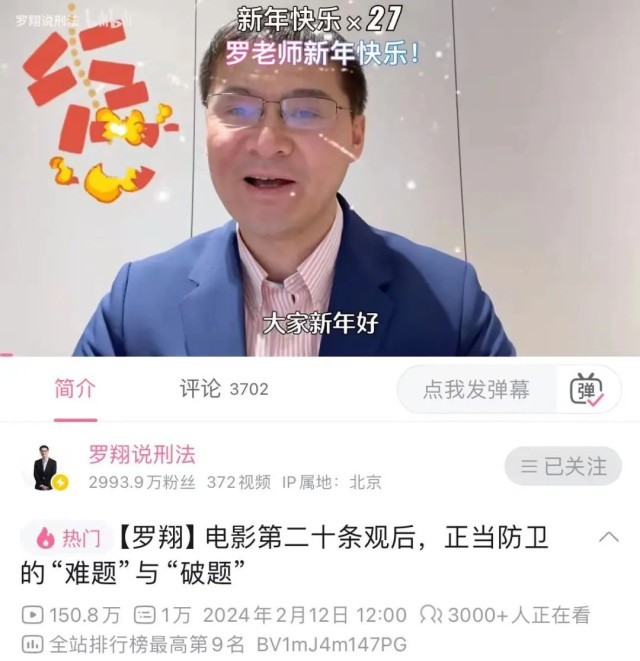Tap the video player to show controls
This screenshot has width=640, height=661.
tap(320, 180)
